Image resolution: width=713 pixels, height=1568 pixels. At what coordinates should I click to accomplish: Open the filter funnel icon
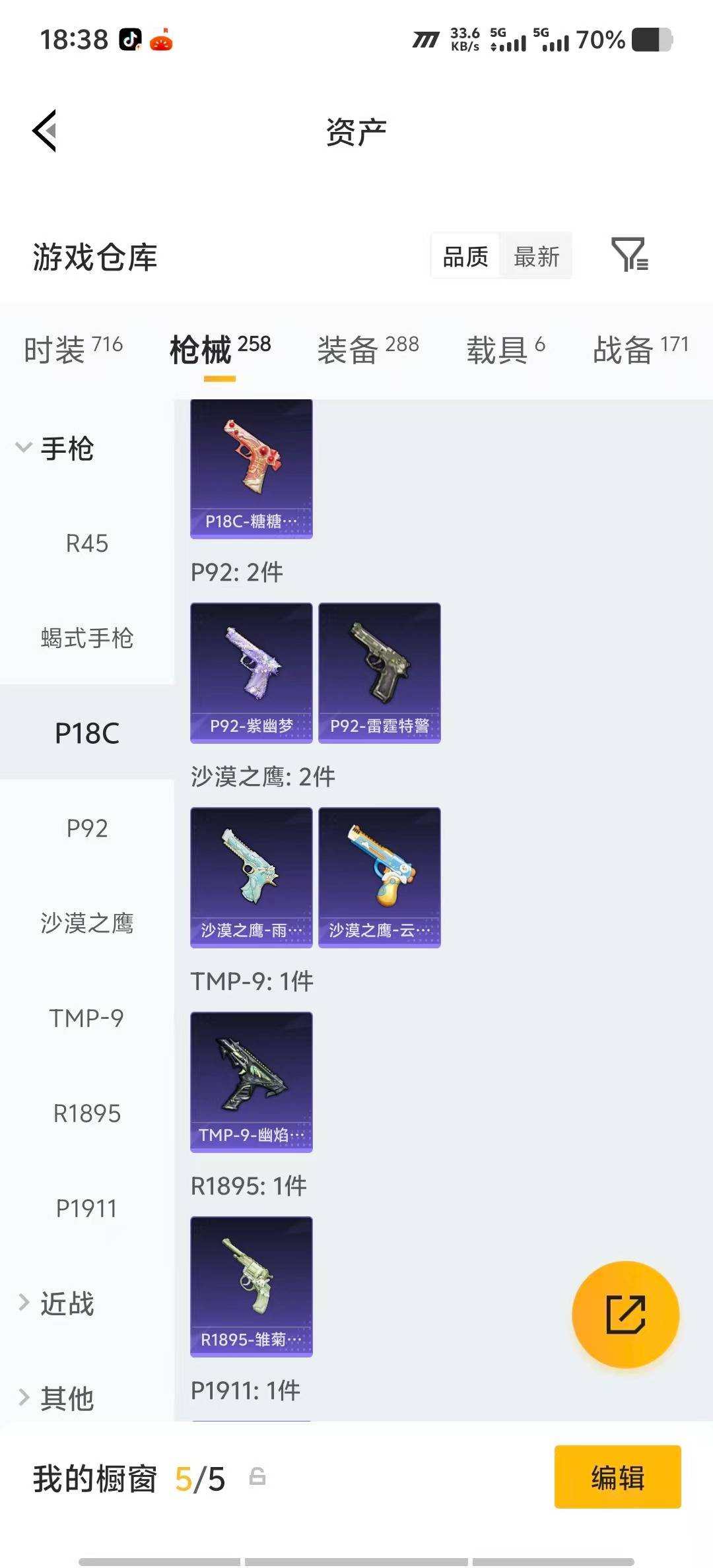point(630,256)
